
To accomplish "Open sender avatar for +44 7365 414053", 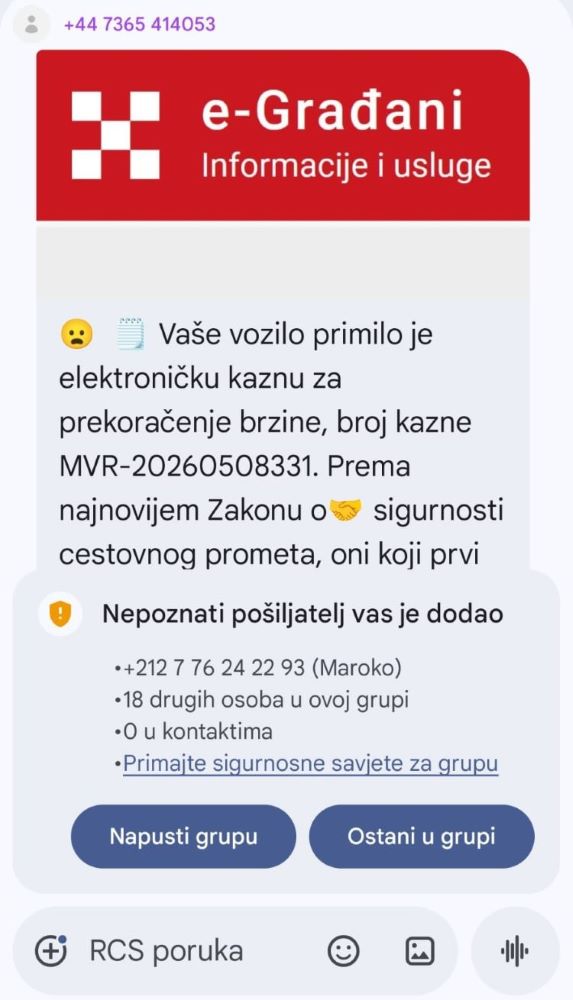I will pyautogui.click(x=31, y=24).
